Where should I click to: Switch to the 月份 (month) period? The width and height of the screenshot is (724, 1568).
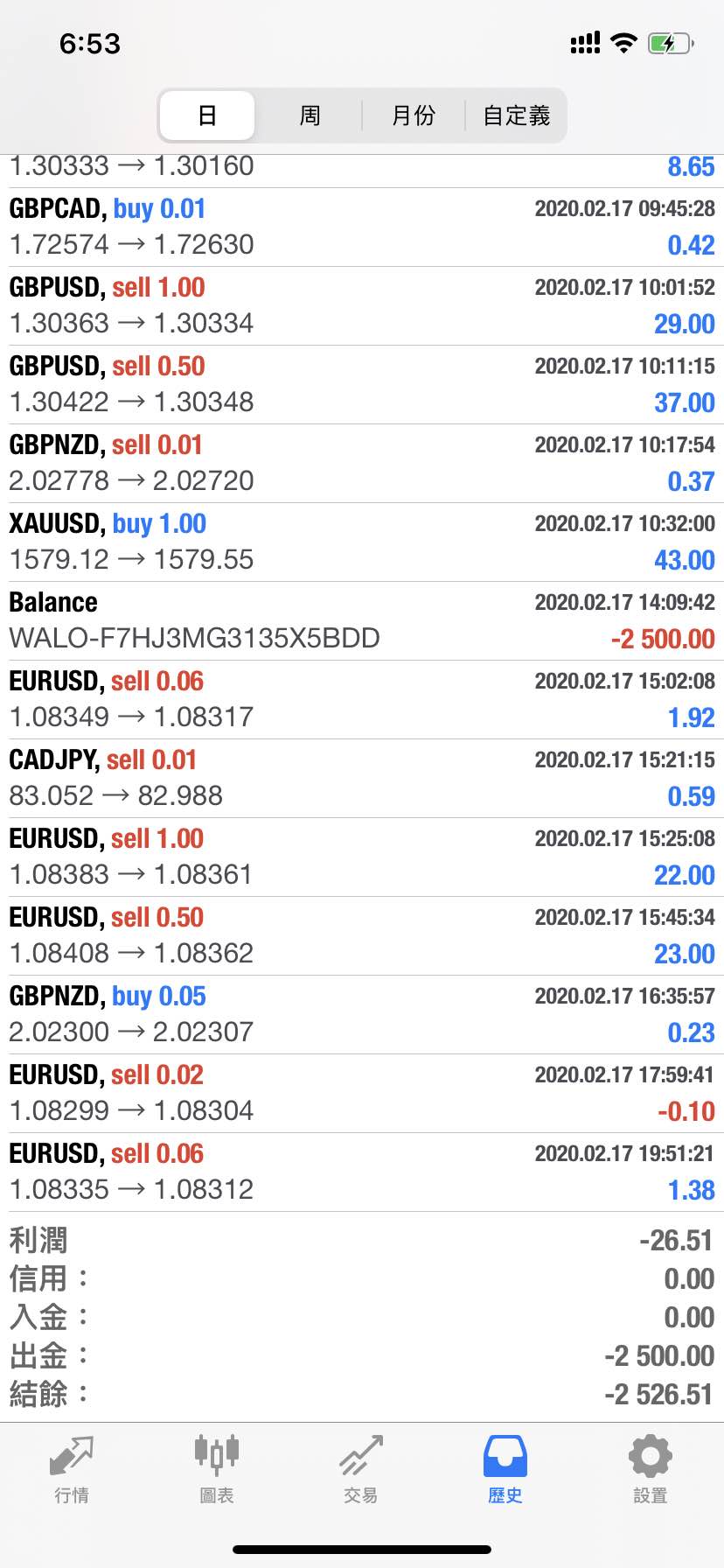pos(413,115)
